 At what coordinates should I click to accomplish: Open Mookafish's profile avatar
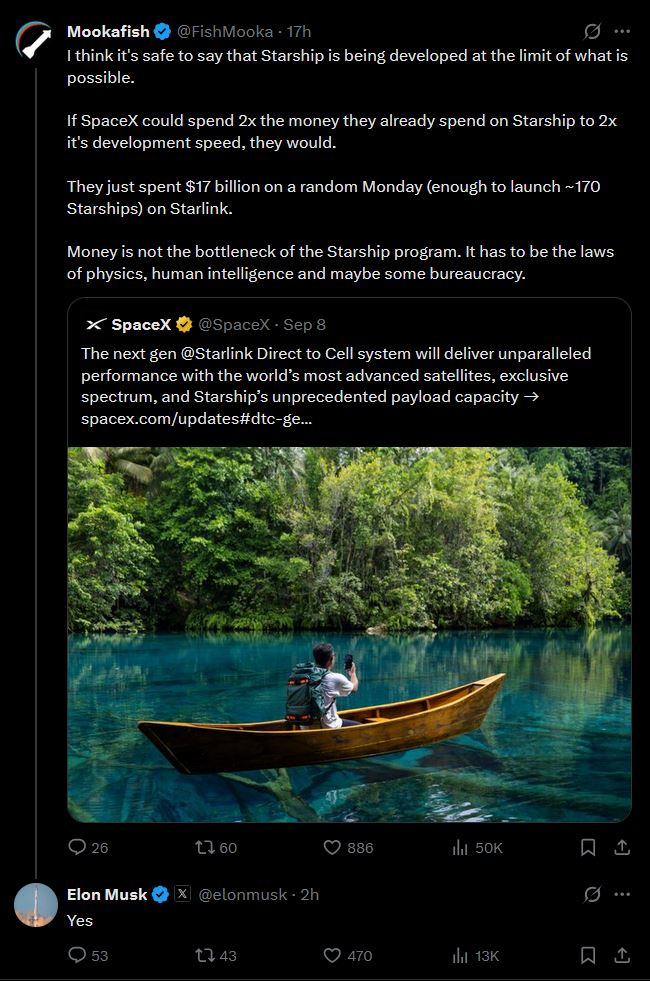click(x=35, y=40)
